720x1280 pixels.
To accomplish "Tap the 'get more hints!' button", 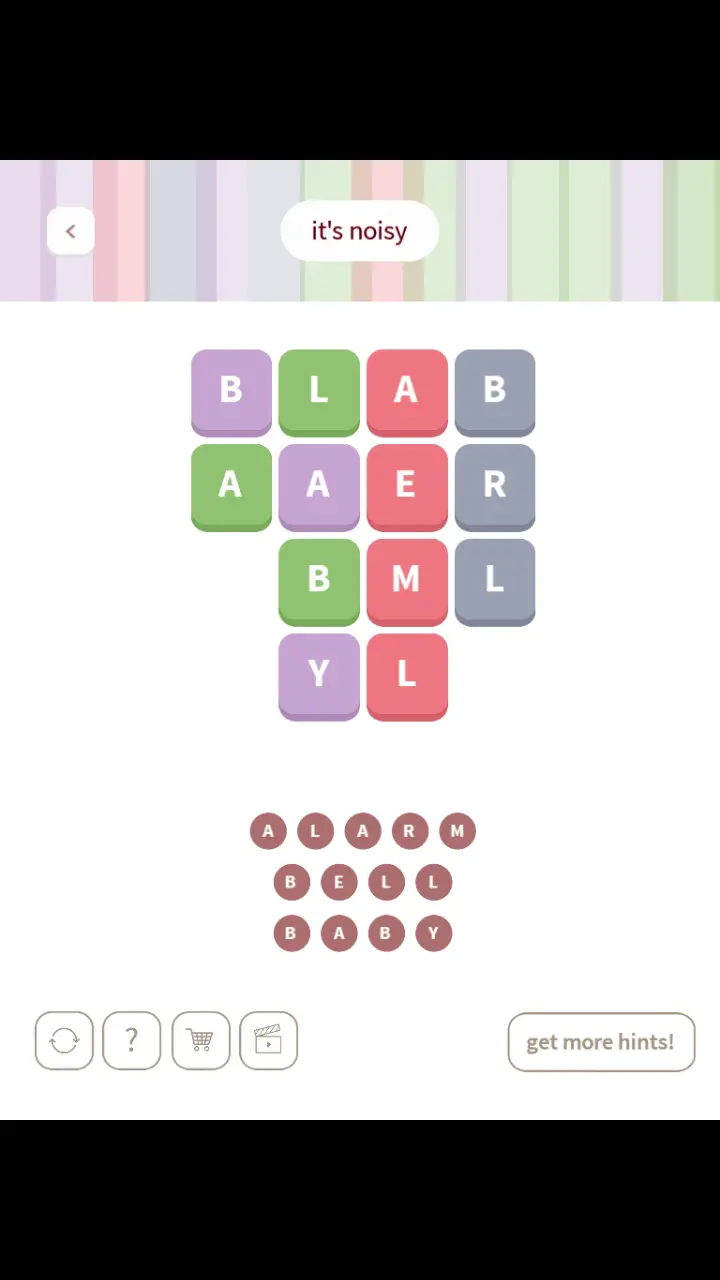I will pyautogui.click(x=601, y=1042).
